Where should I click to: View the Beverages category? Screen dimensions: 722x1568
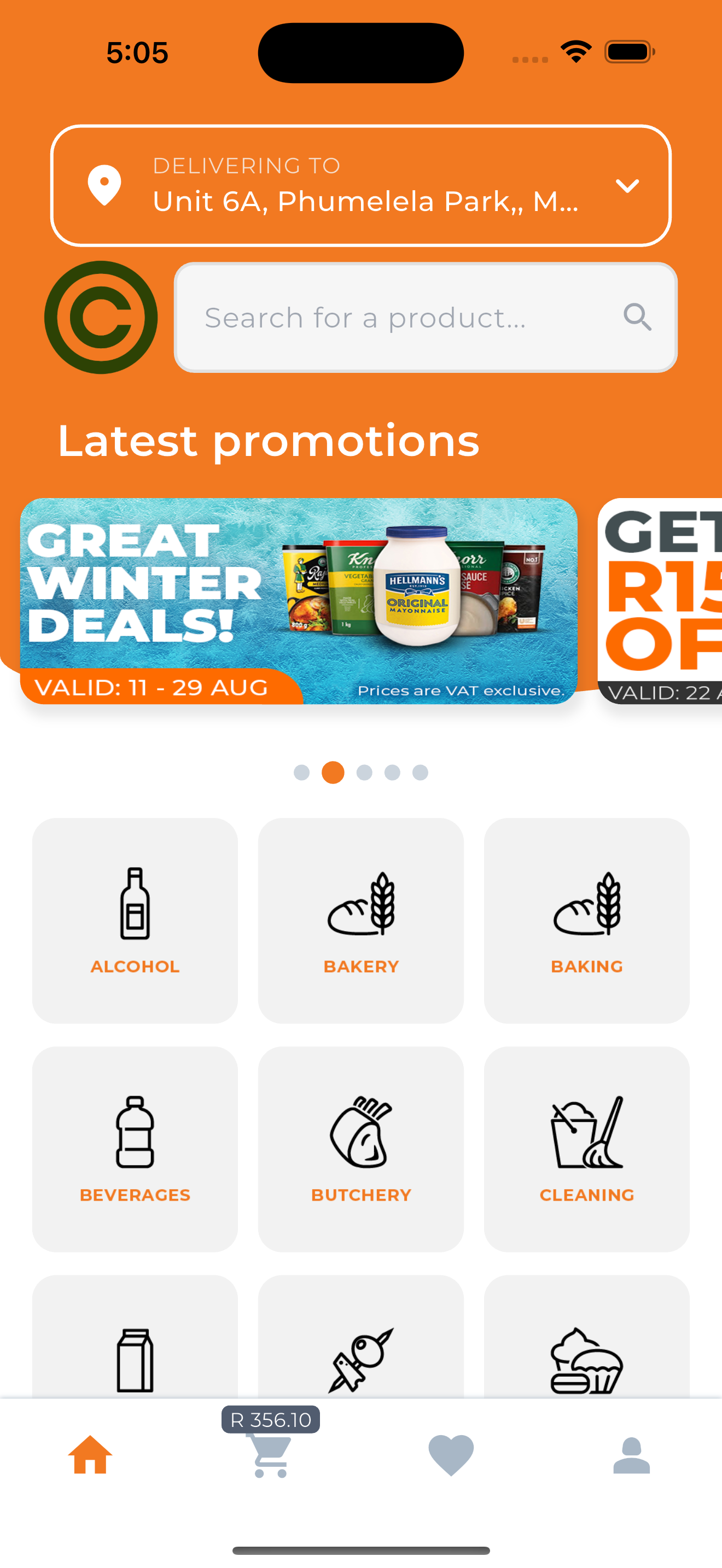135,1148
